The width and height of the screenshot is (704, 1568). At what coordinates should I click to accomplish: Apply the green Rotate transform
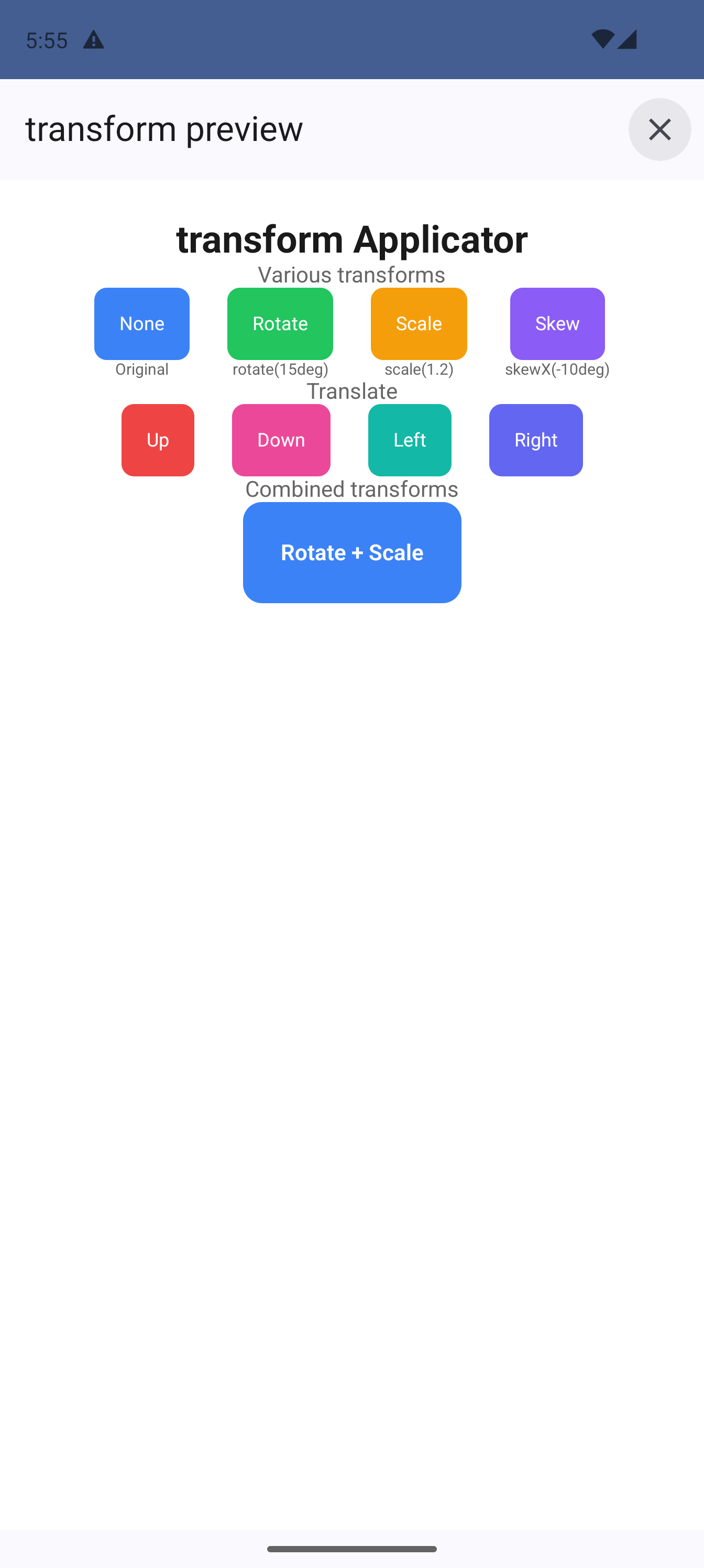pos(280,323)
